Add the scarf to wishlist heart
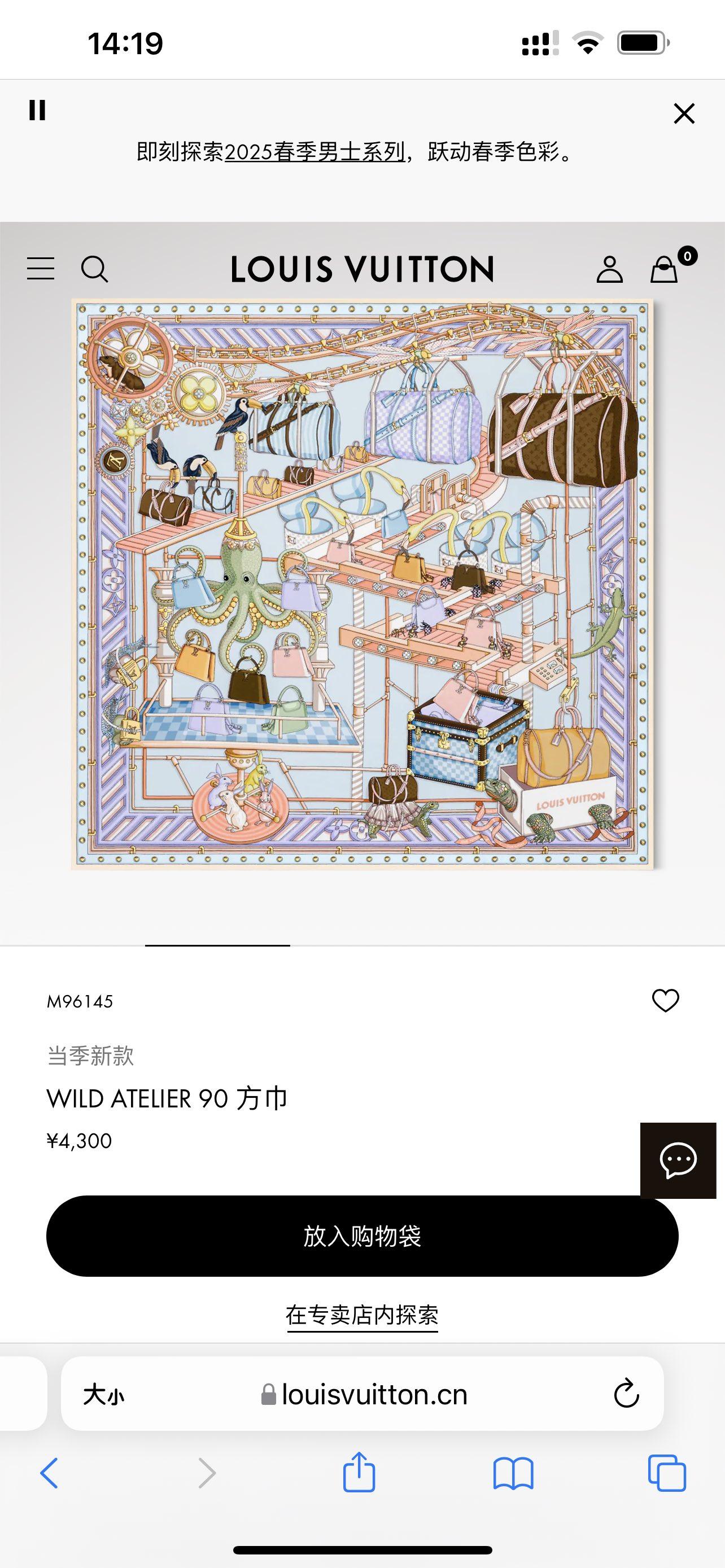Screen dimensions: 725x1568 tap(665, 1000)
